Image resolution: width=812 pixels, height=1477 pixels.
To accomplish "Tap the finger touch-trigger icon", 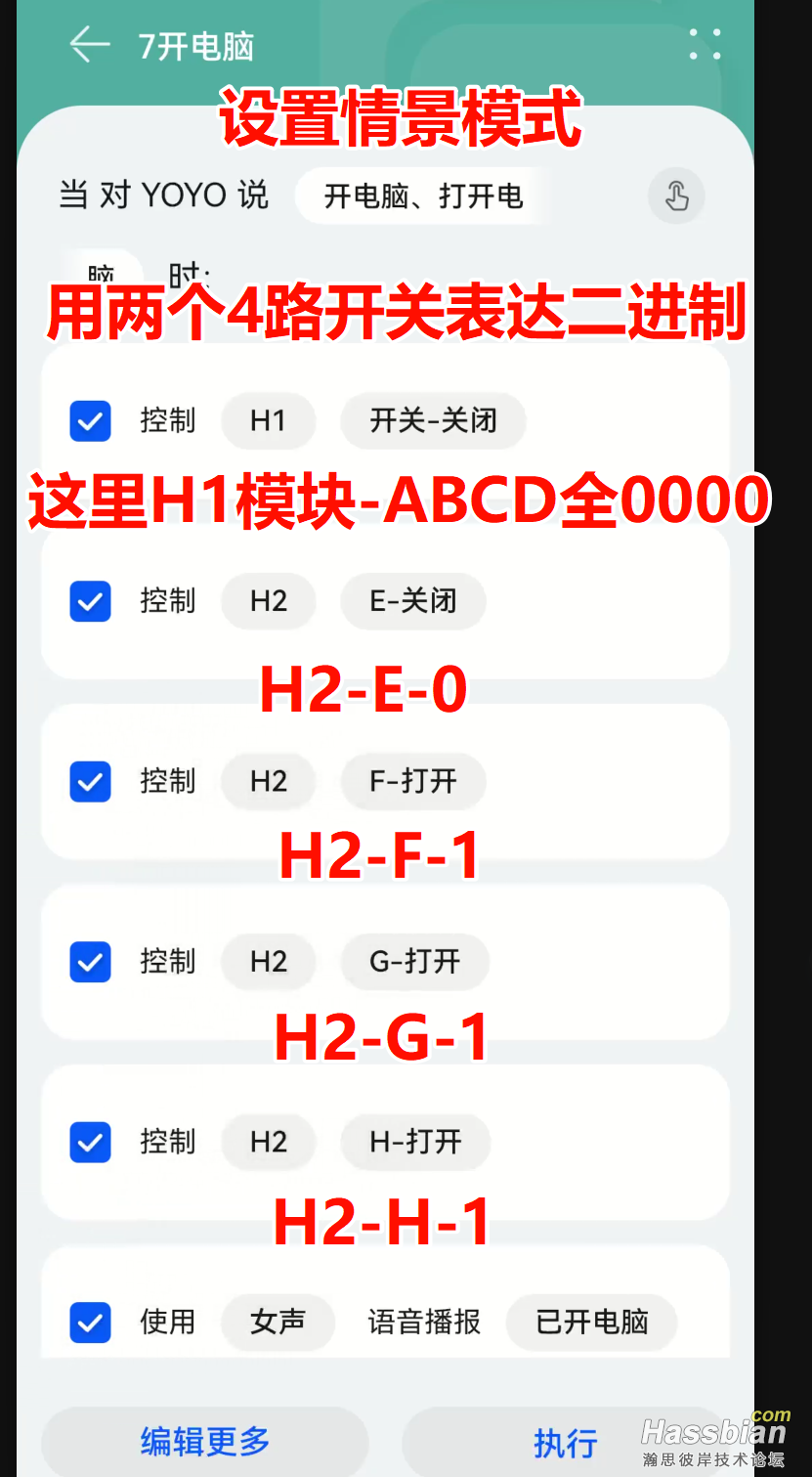I will (676, 196).
